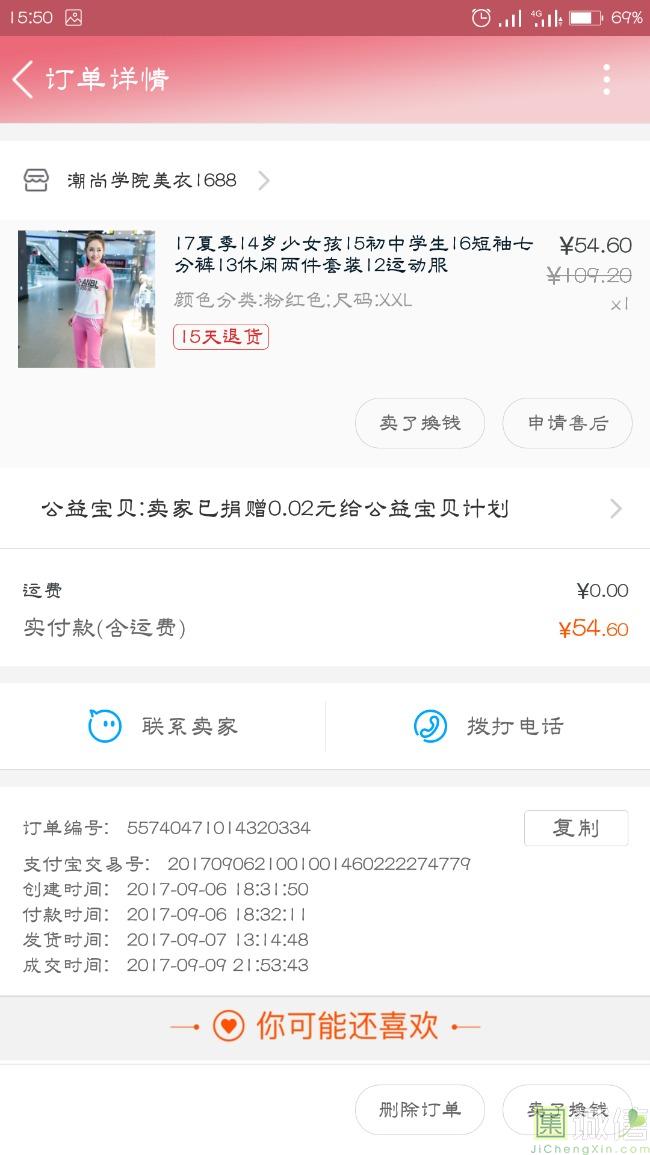650x1155 pixels.
Task: Call the seller using 拨打电话
Action: click(x=488, y=726)
